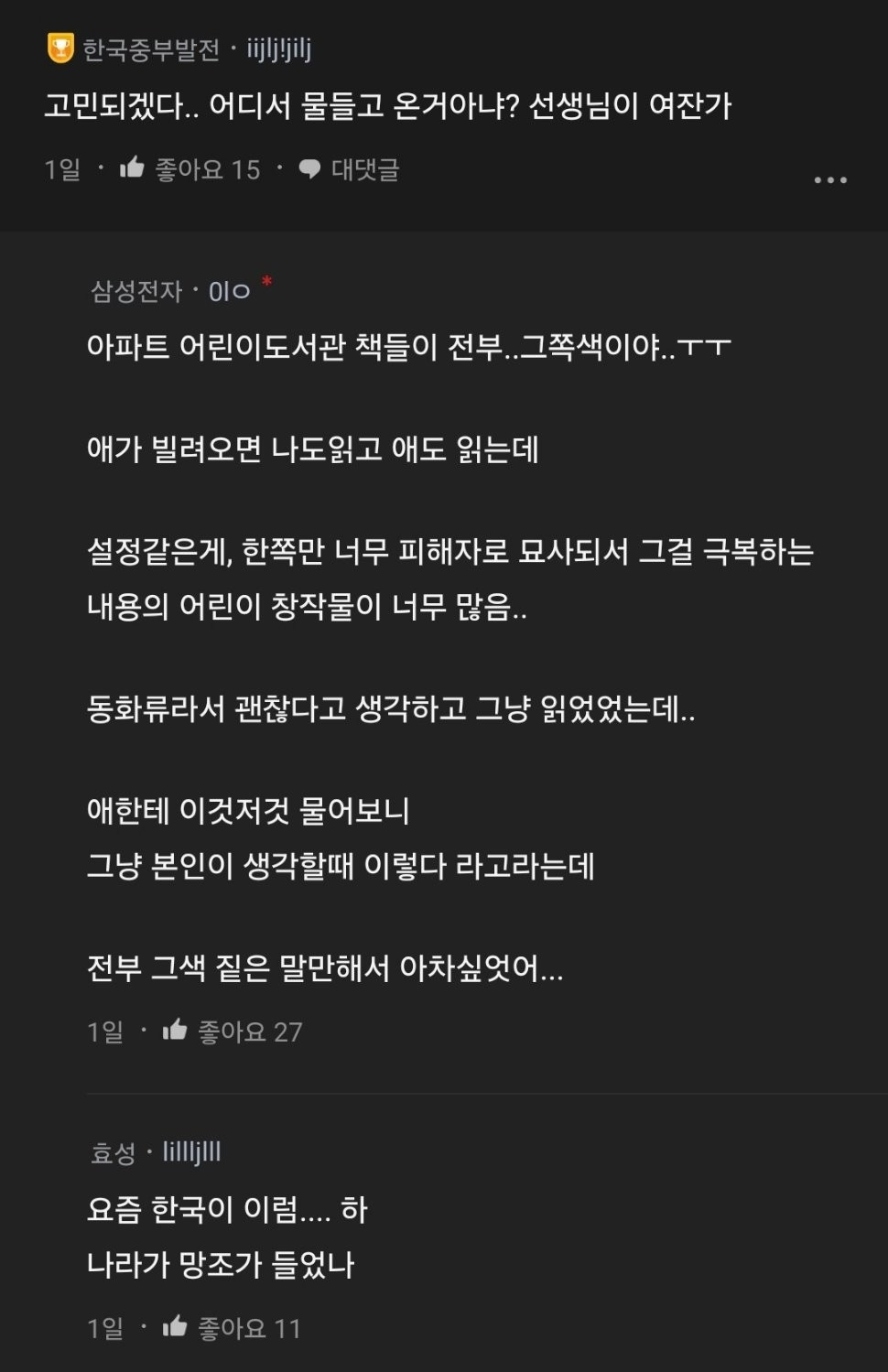The width and height of the screenshot is (888, 1372).
Task: Like the comment by 한국중부발전 user
Action: click(134, 168)
